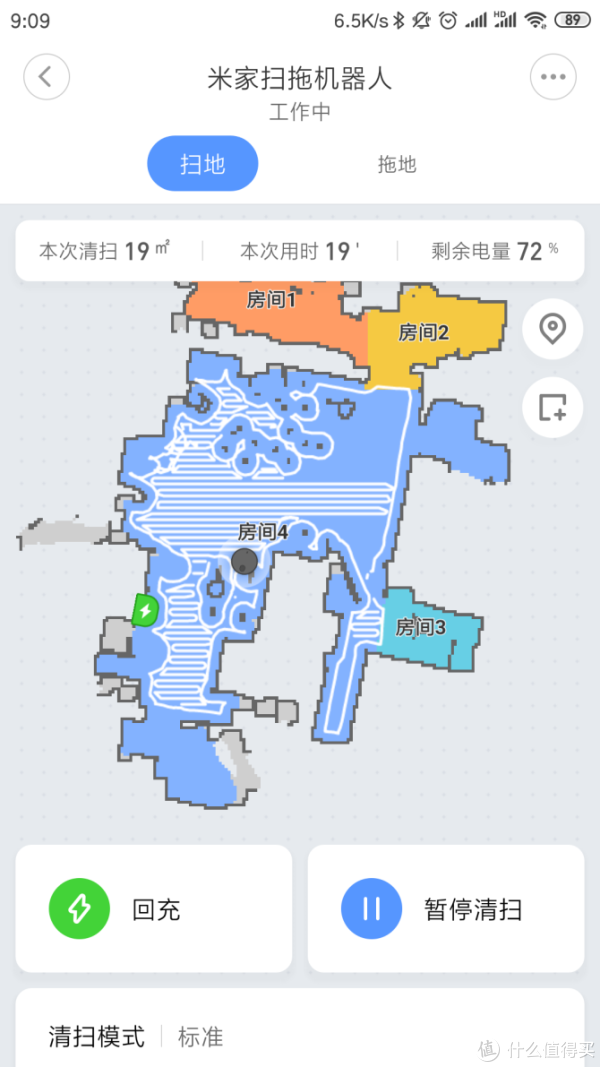Tap the location pin map icon

(553, 329)
